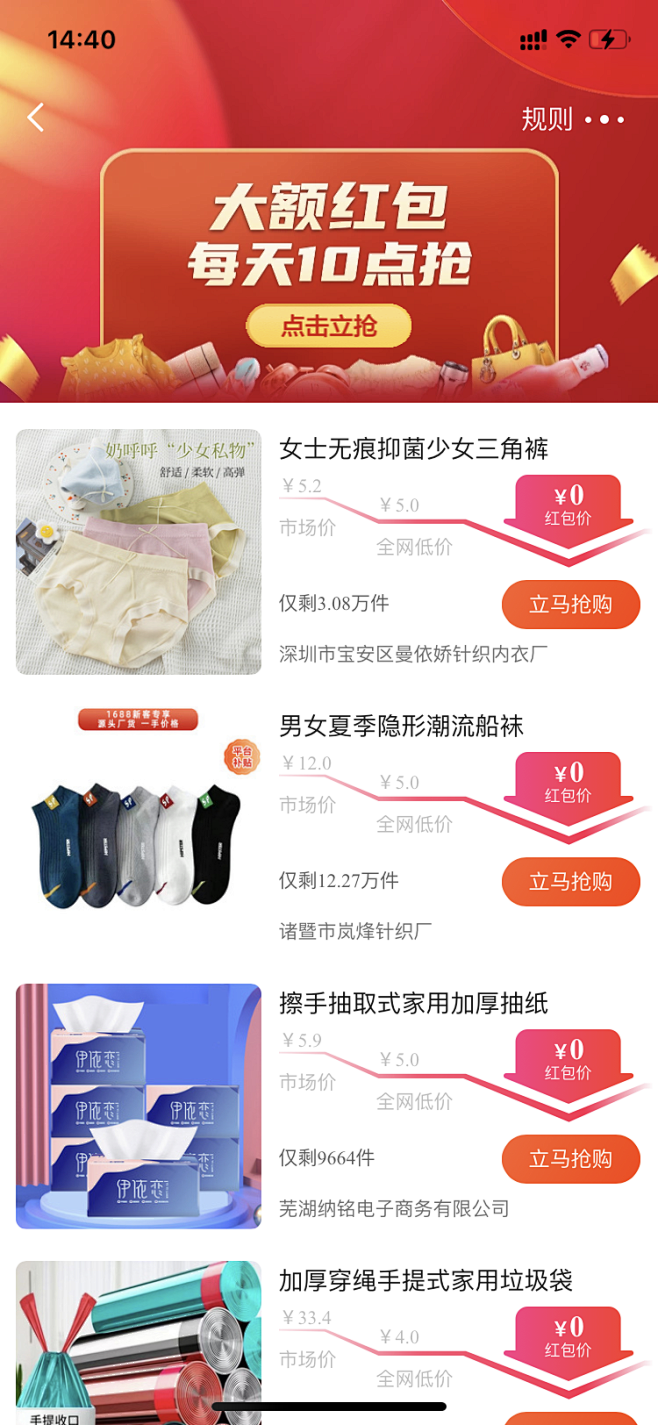Open the three-dot overflow menu
Image resolution: width=658 pixels, height=1425 pixels.
(x=604, y=120)
